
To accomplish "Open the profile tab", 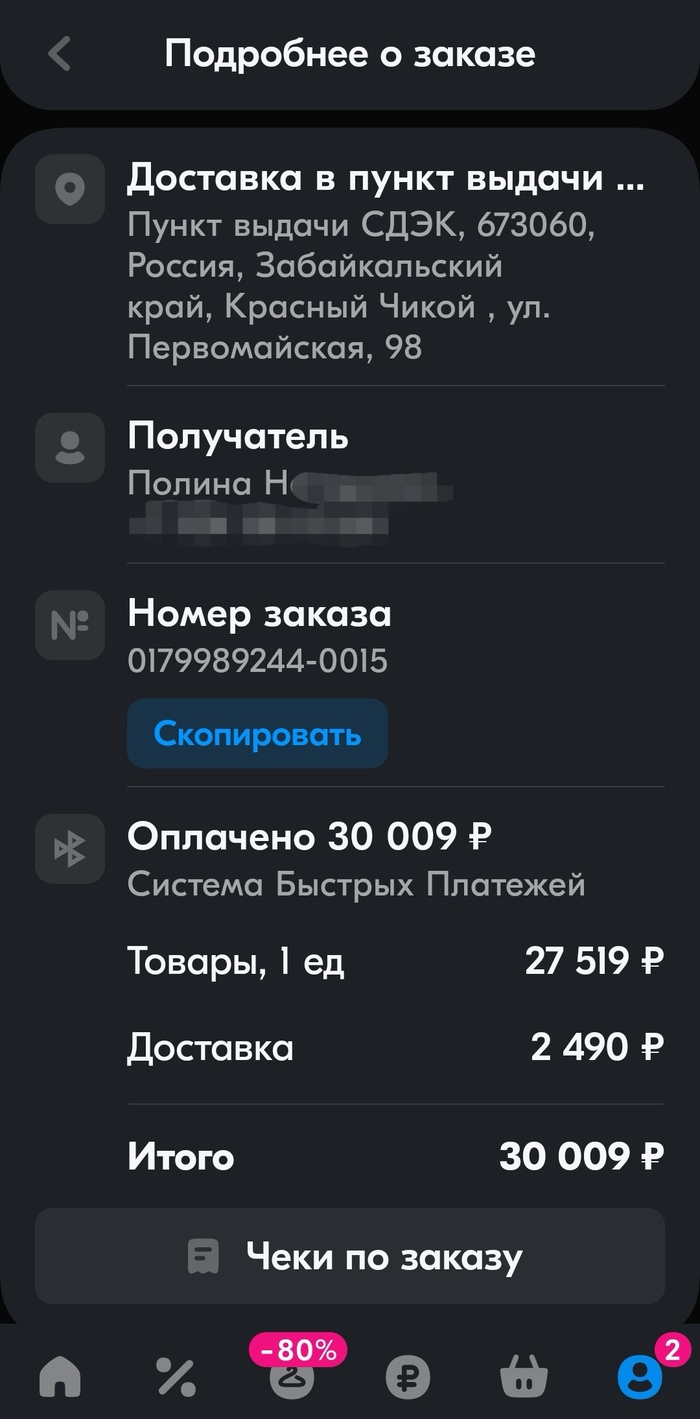I will [x=640, y=1379].
